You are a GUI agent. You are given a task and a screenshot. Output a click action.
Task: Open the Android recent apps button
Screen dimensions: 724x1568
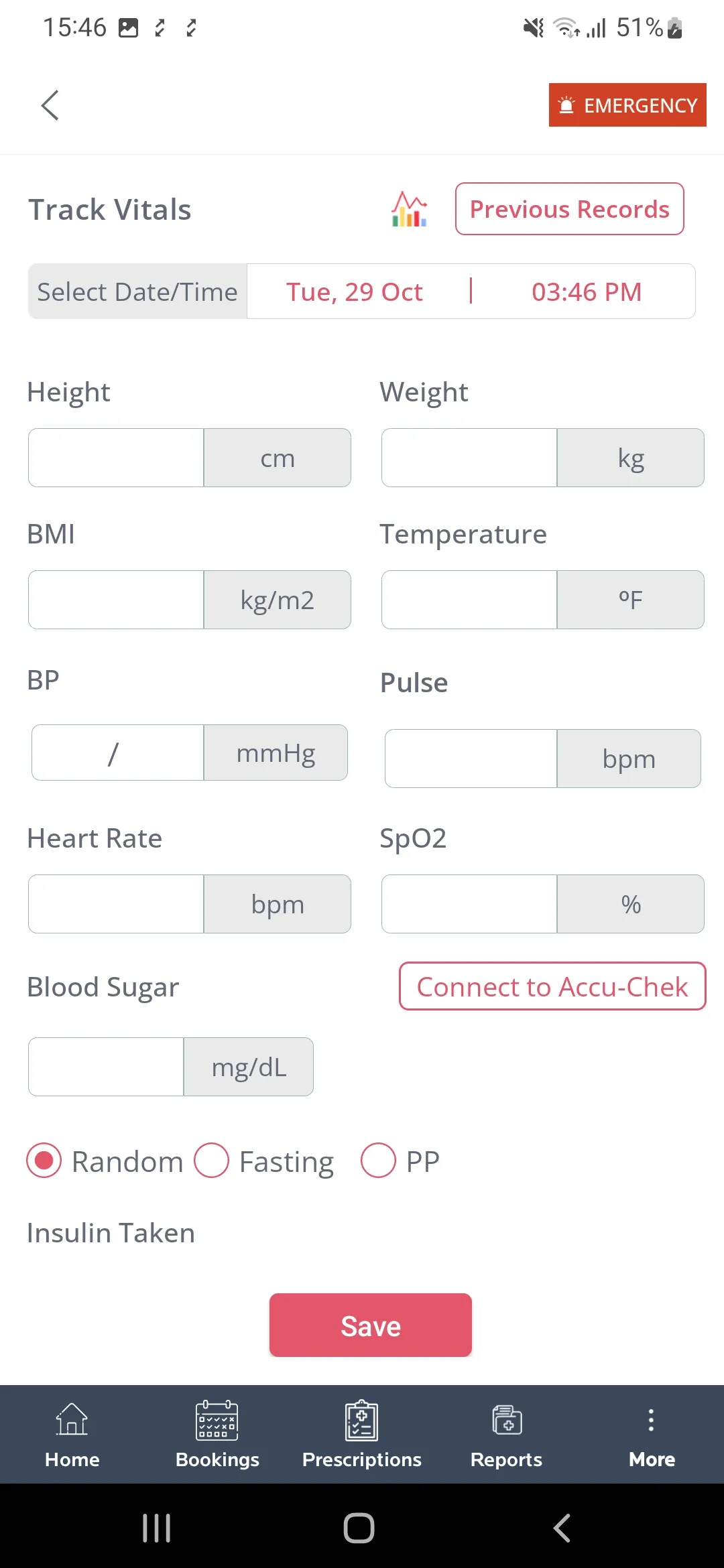(x=156, y=1528)
